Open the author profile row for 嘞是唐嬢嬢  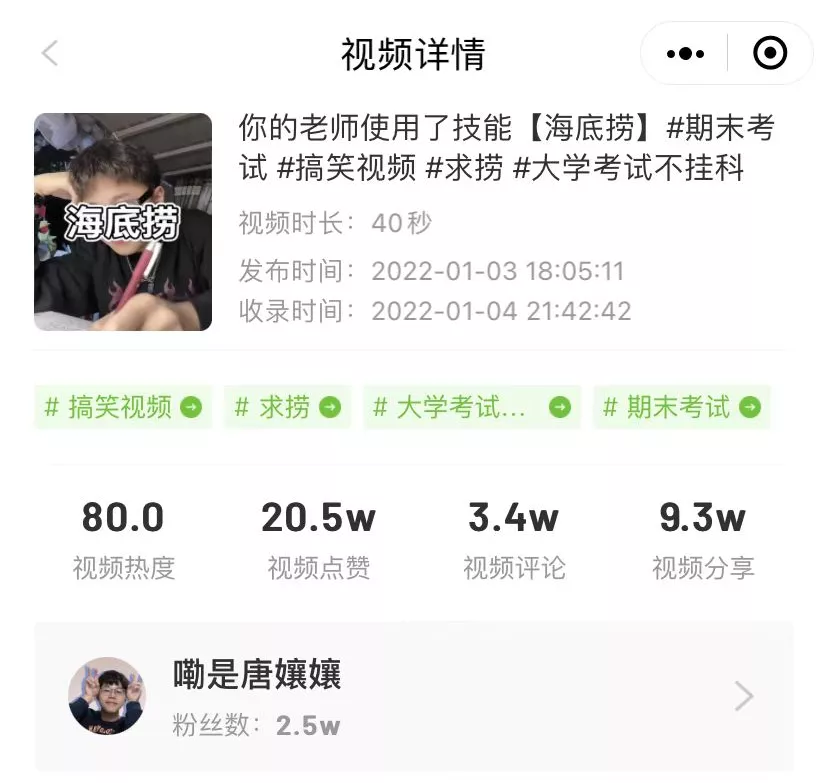point(413,696)
